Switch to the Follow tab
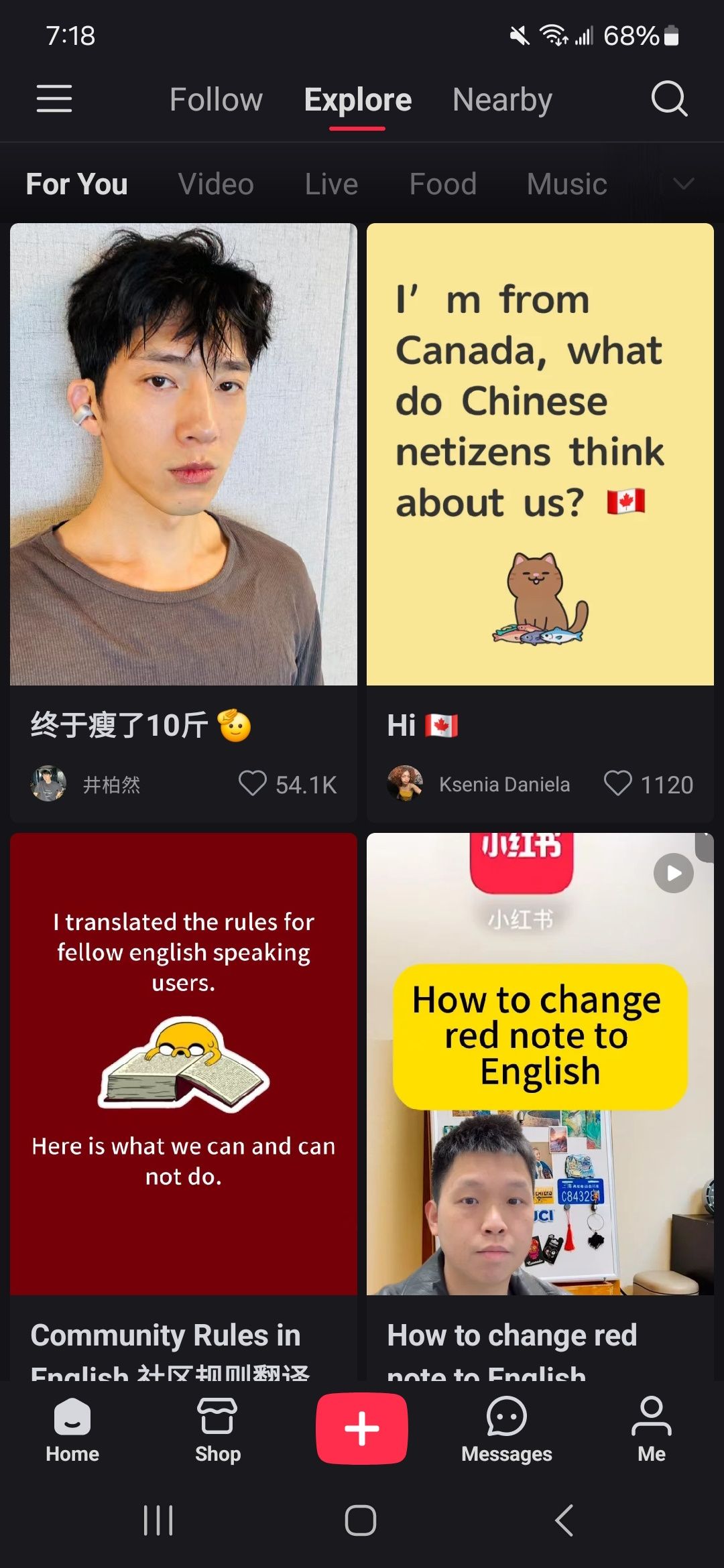 216,100
